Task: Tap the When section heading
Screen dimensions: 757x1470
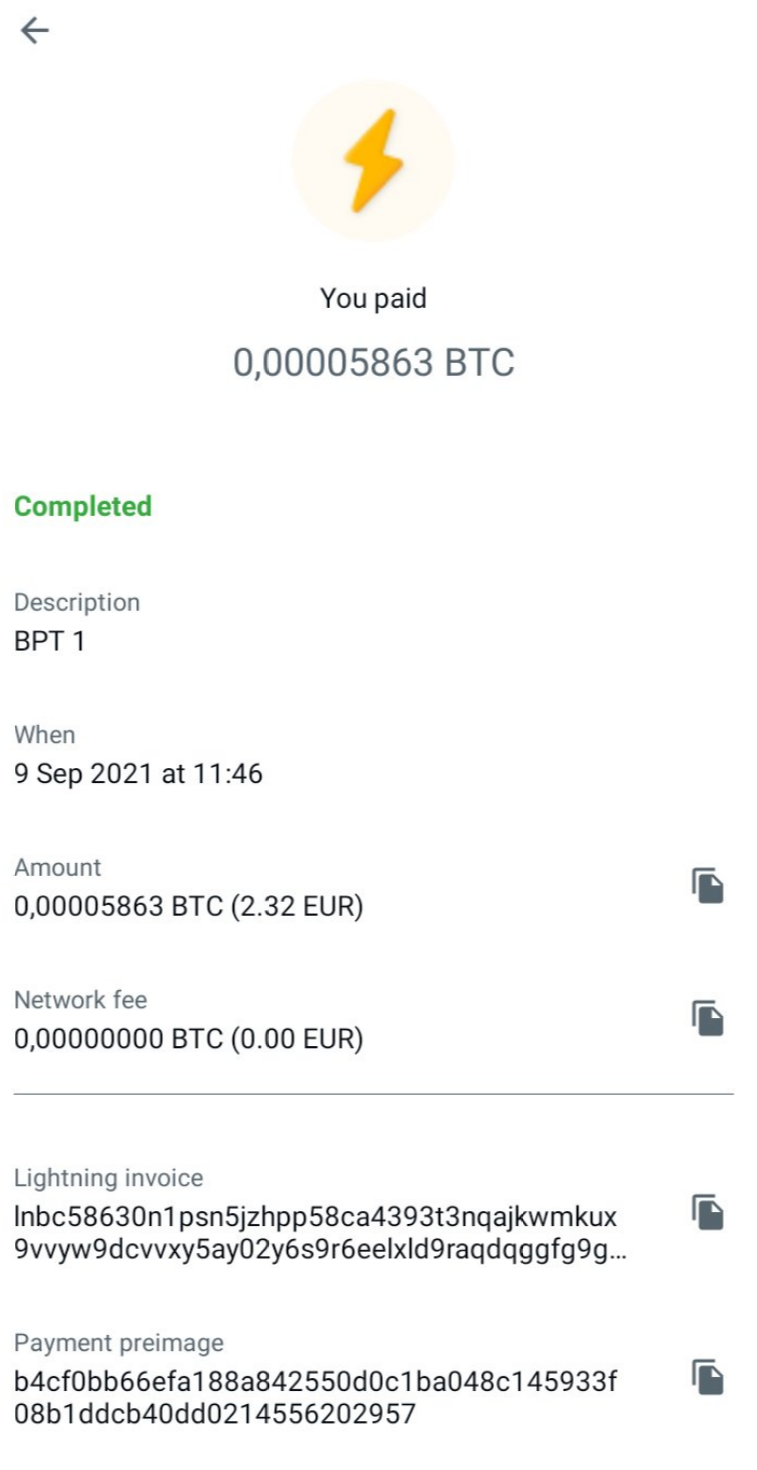Action: point(43,734)
